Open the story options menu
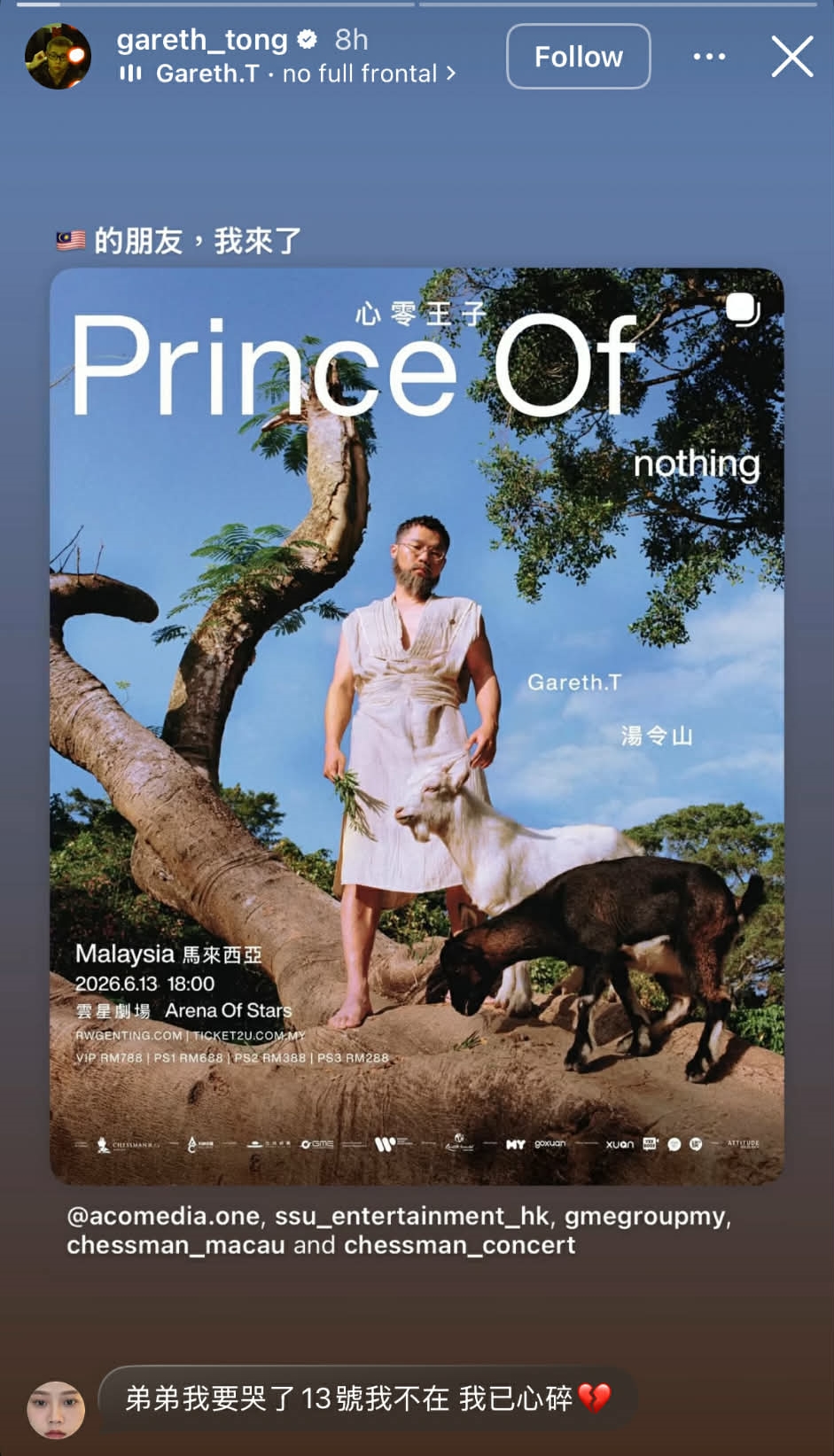 click(709, 57)
